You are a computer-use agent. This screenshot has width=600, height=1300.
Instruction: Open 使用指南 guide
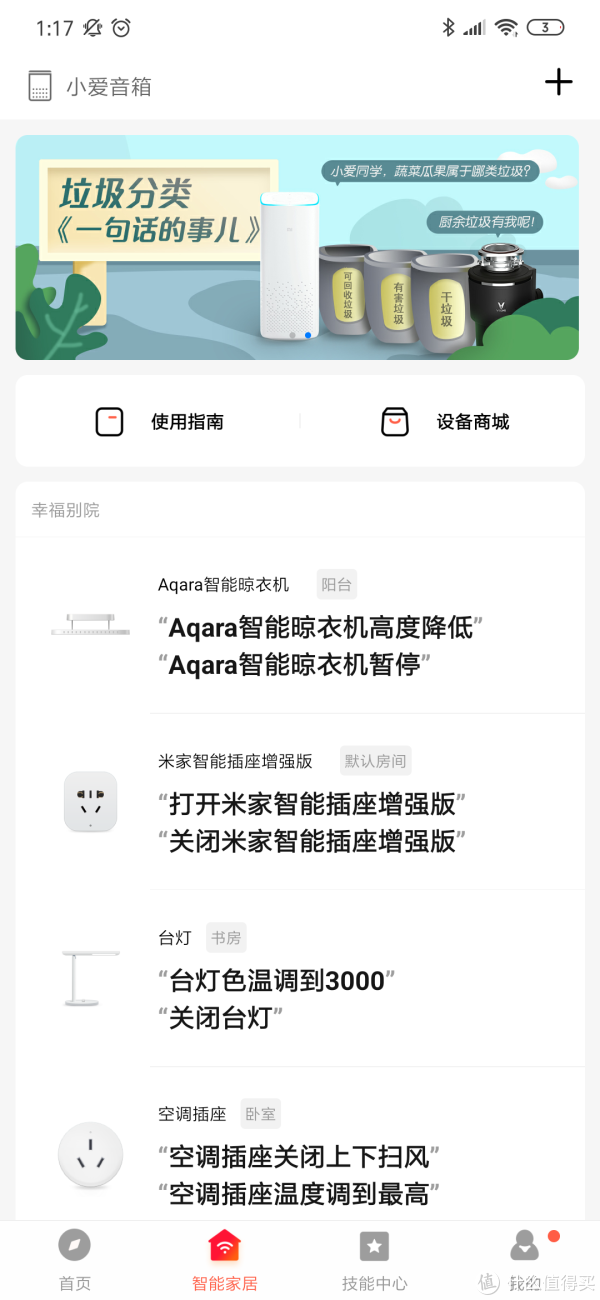click(x=159, y=422)
